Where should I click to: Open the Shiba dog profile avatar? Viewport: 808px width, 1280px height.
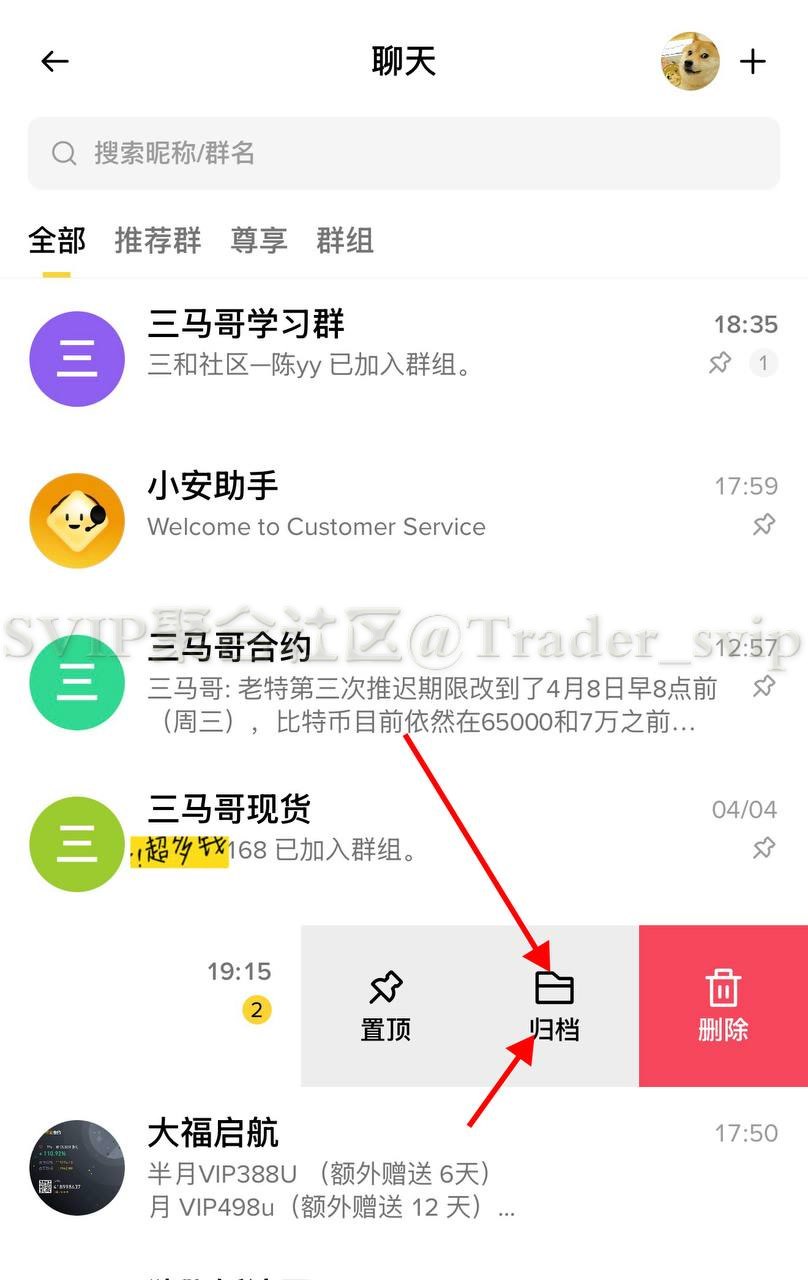pos(690,61)
